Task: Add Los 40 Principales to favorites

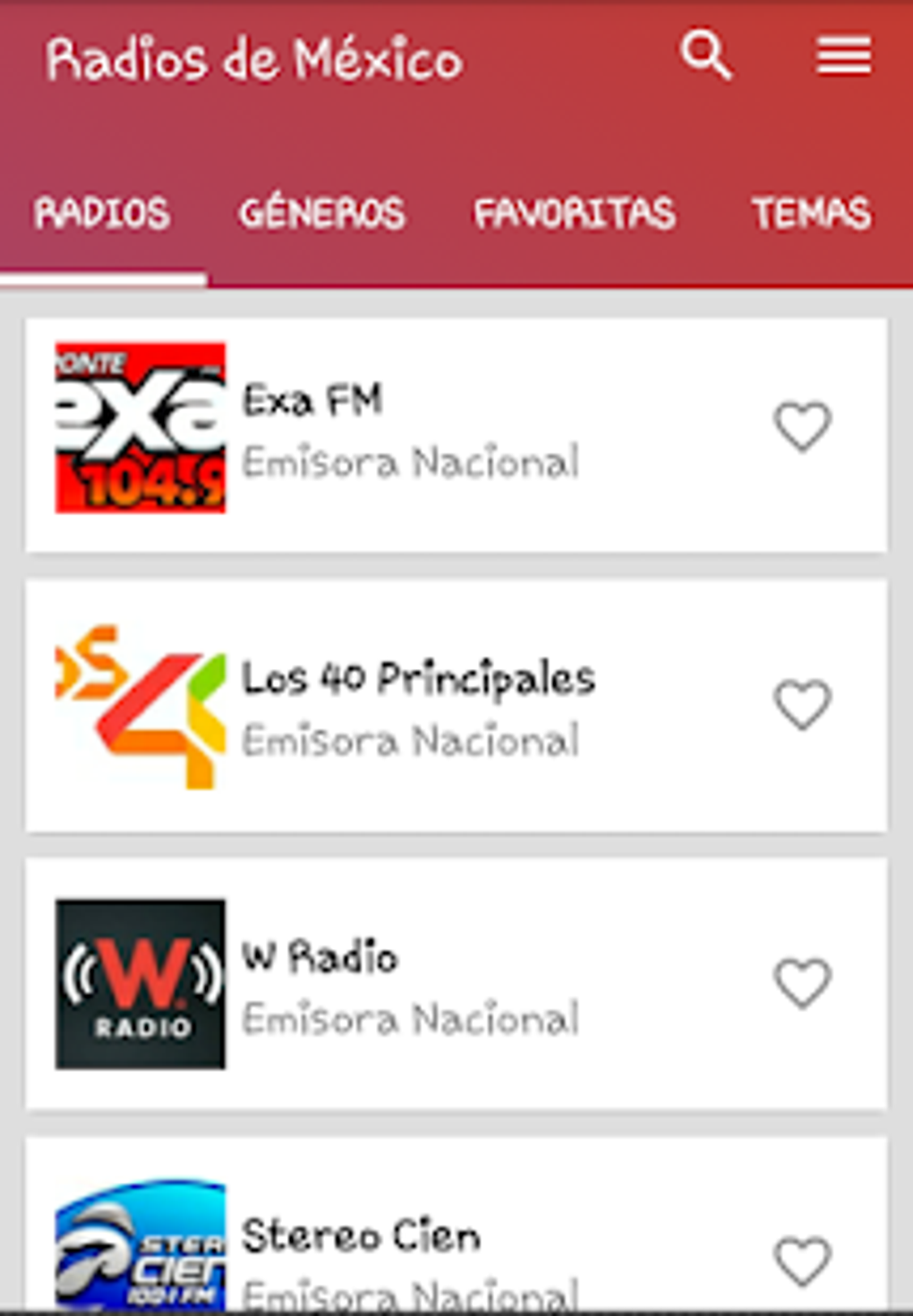Action: [x=802, y=705]
